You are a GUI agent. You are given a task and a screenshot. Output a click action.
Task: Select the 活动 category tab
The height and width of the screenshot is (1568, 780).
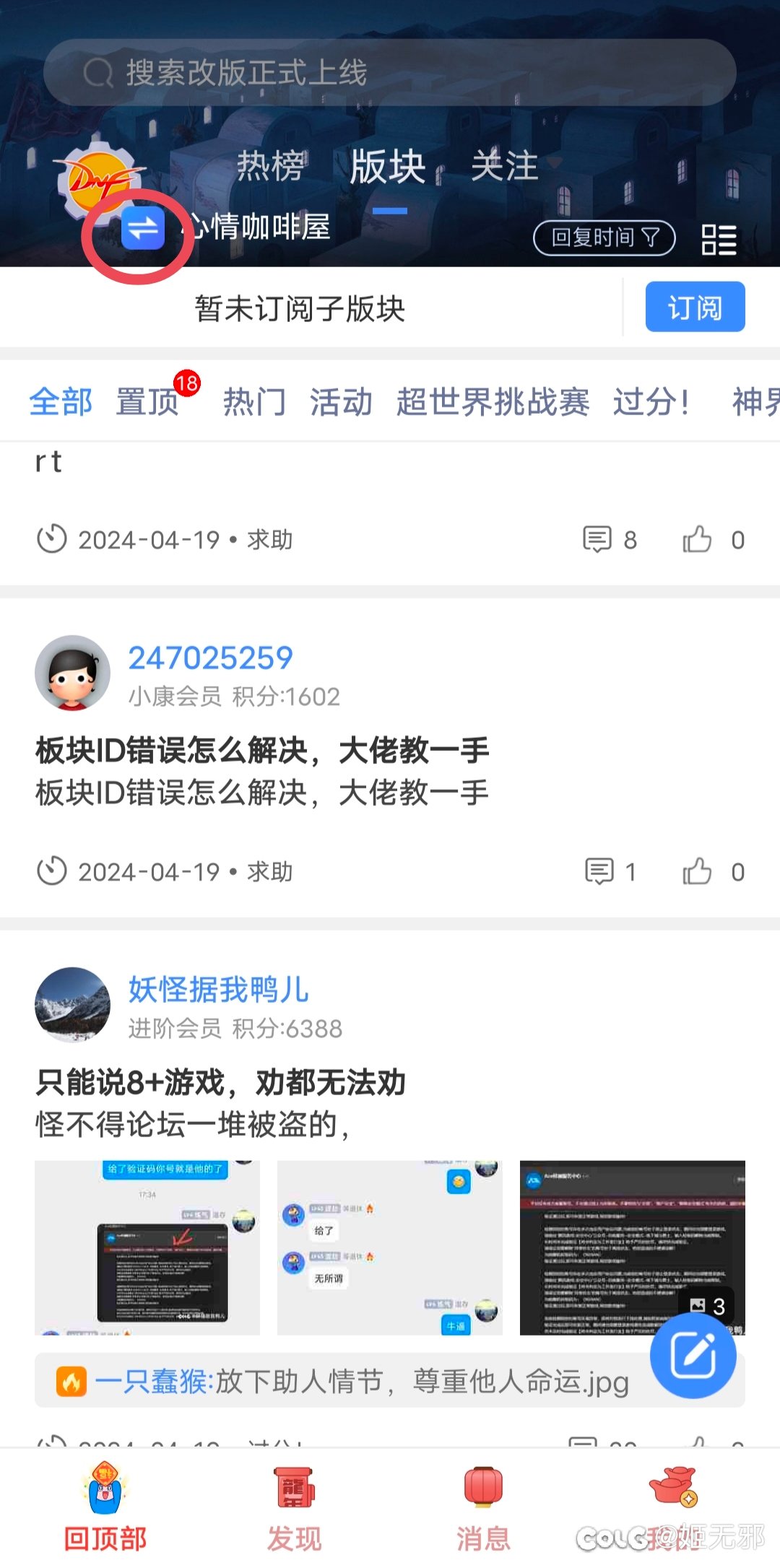click(x=341, y=401)
